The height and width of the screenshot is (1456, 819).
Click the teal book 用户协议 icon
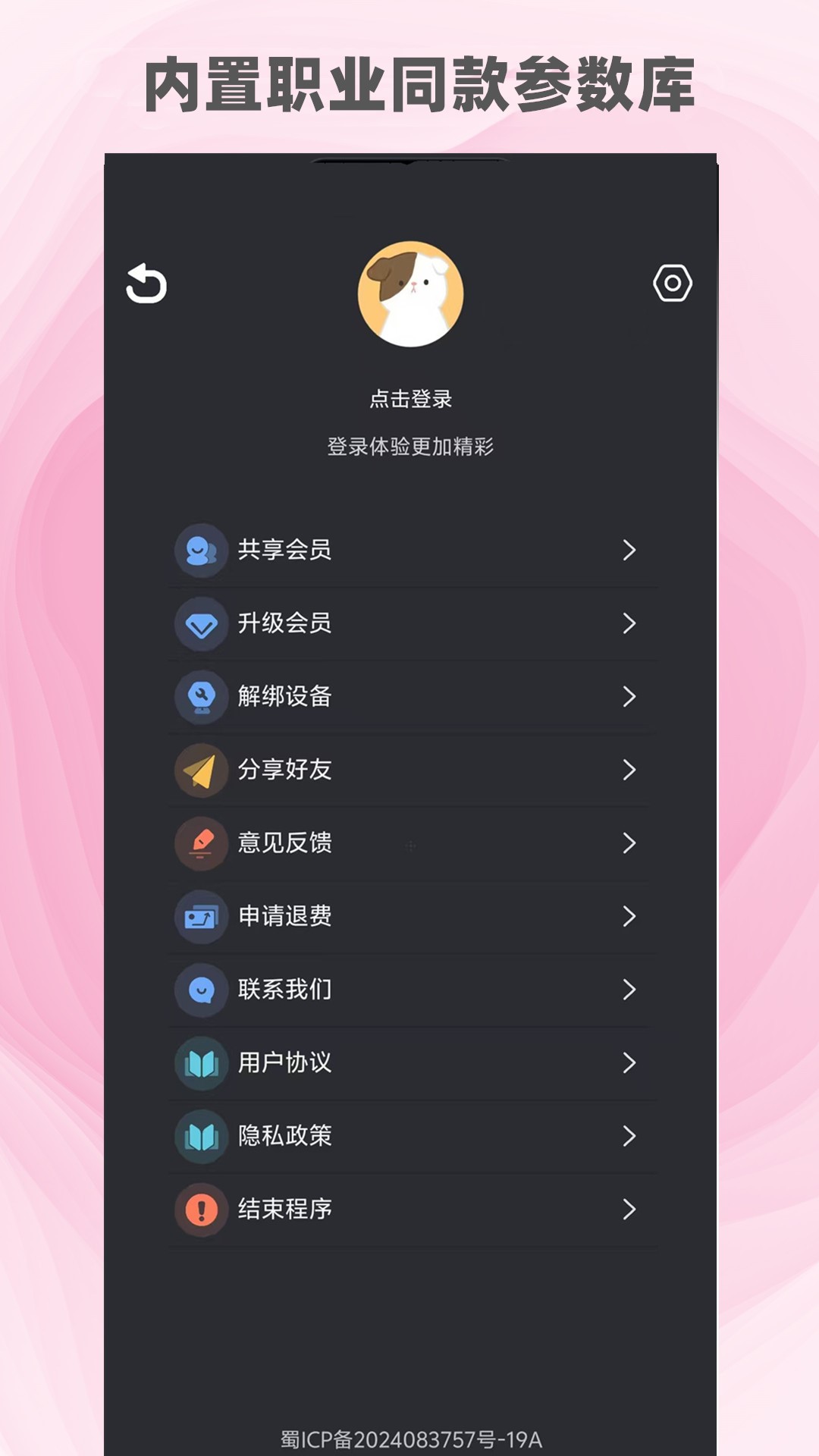(200, 1063)
